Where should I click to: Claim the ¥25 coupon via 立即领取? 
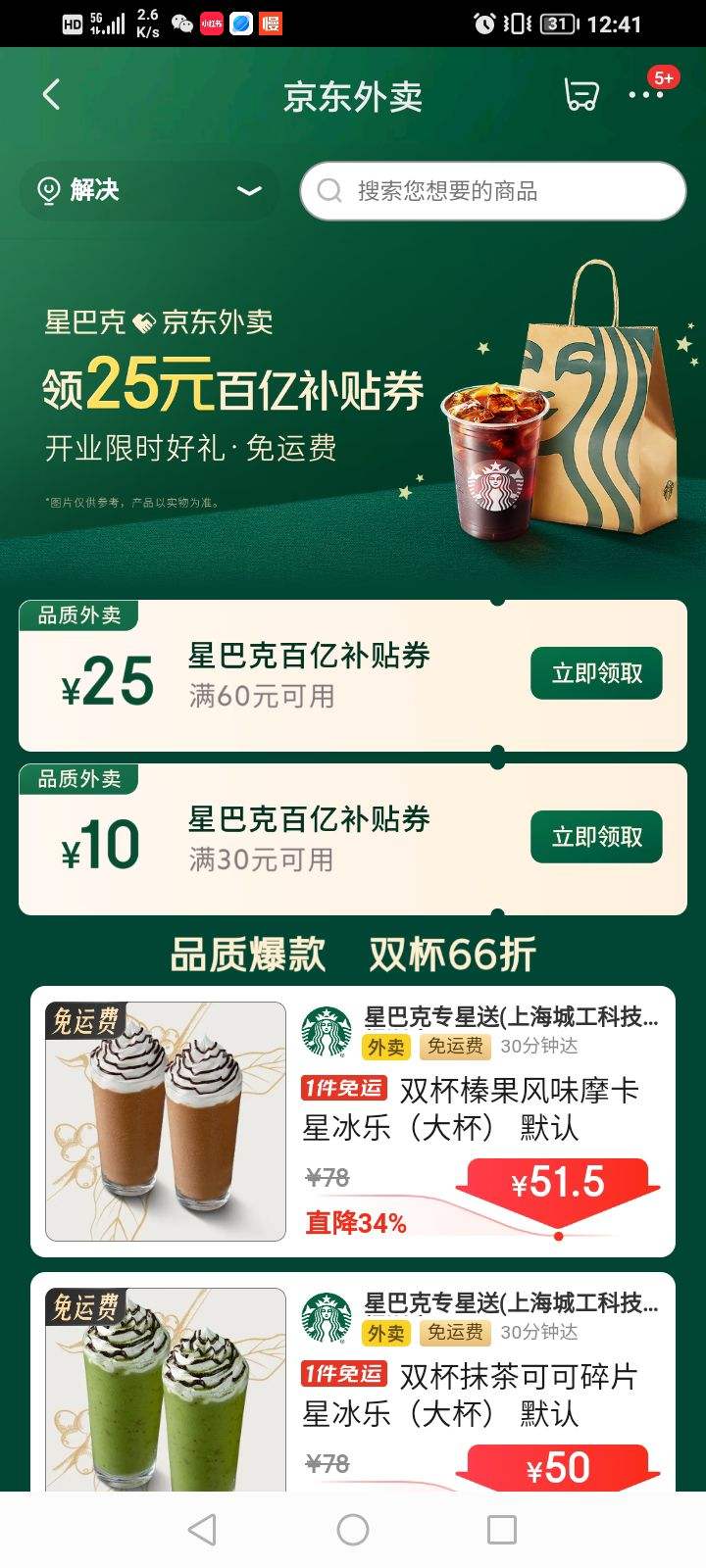[x=595, y=673]
